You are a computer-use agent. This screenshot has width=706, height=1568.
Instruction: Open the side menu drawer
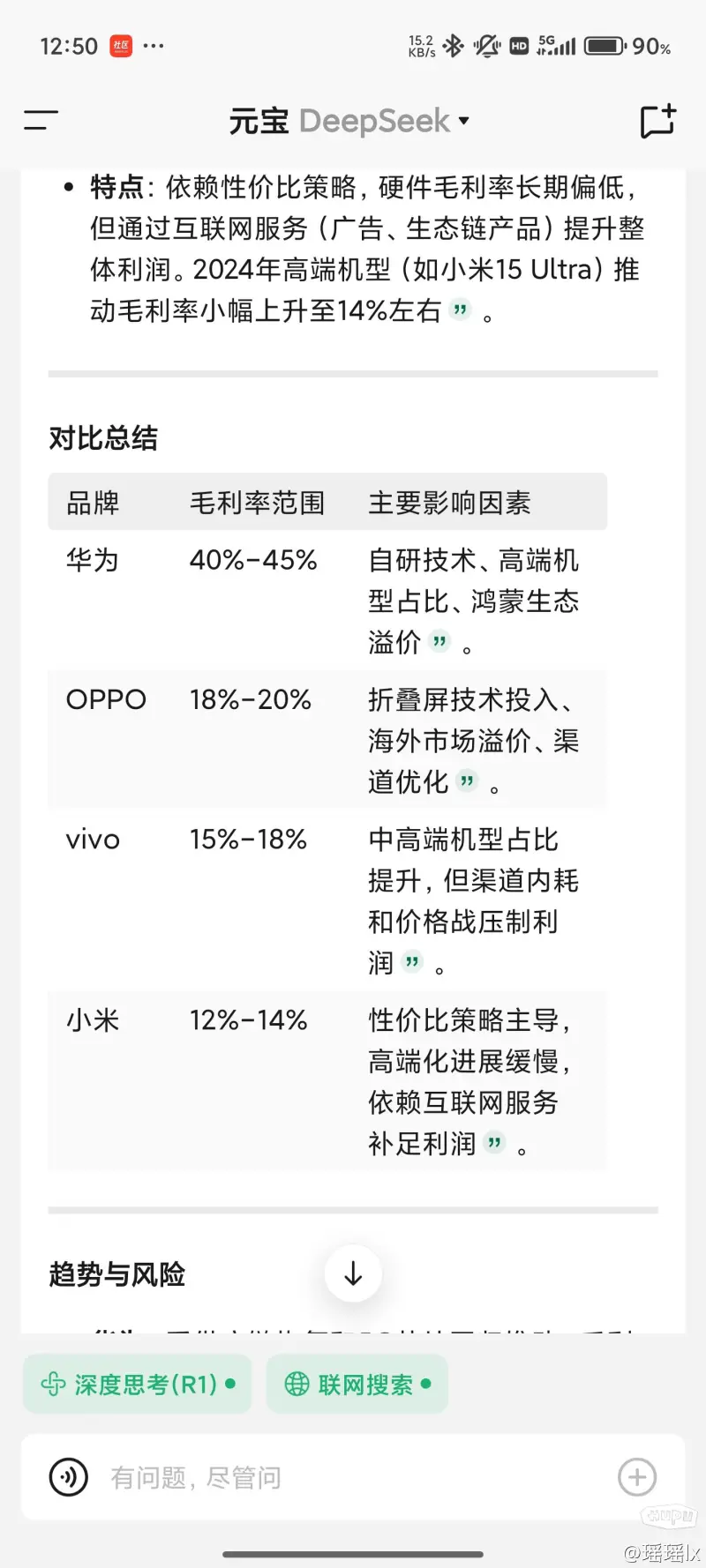pyautogui.click(x=41, y=121)
